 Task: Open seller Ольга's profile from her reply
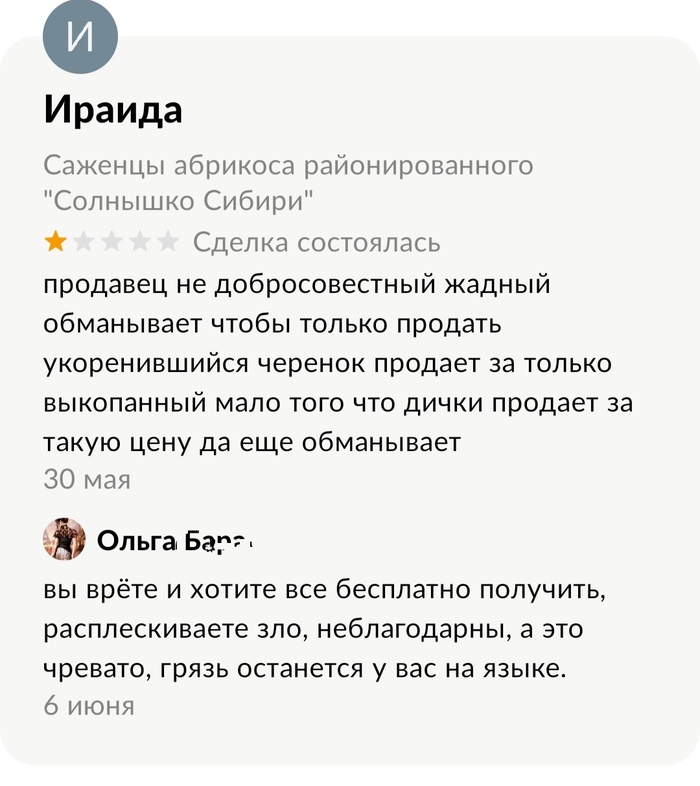[x=65, y=540]
